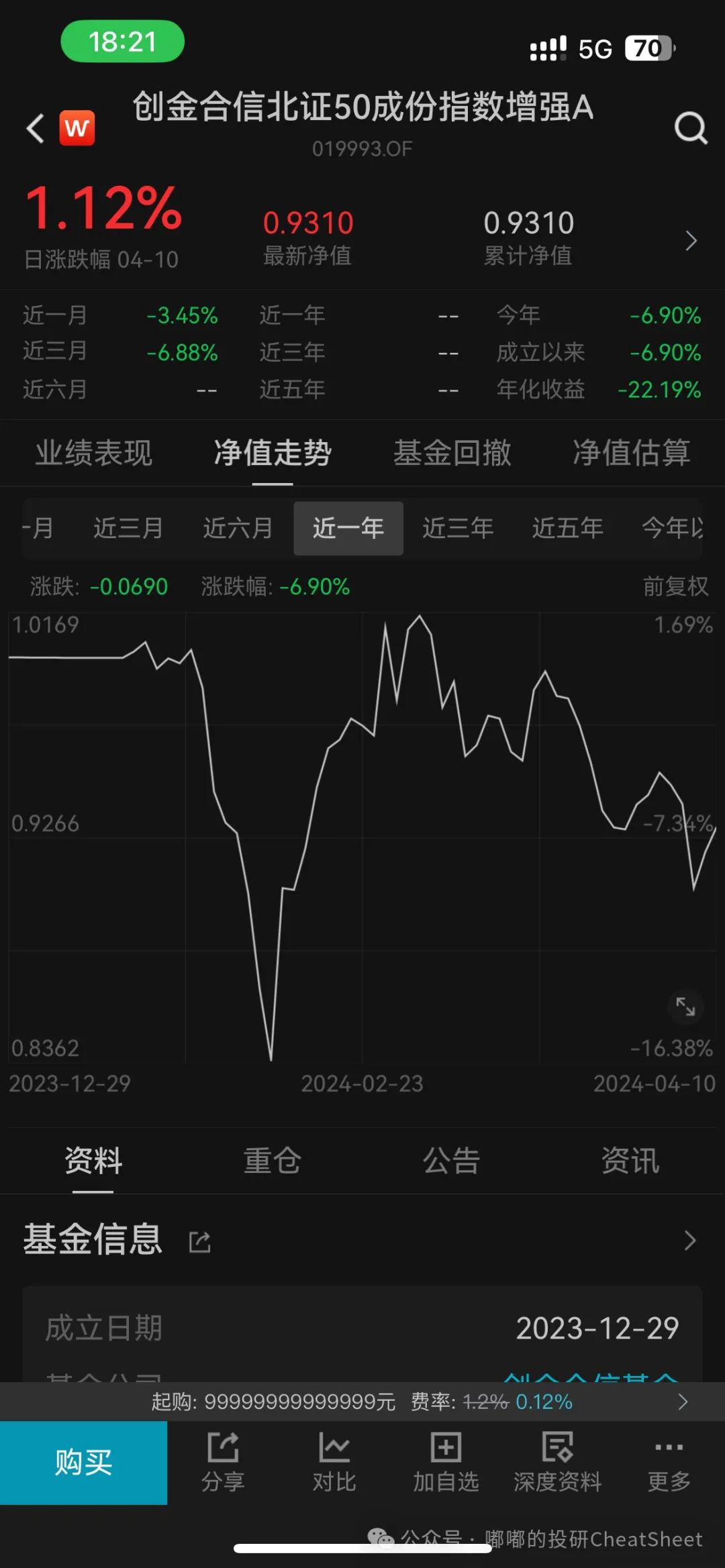The image size is (725, 1568).
Task: Expand net value details chevron
Action: tap(691, 240)
